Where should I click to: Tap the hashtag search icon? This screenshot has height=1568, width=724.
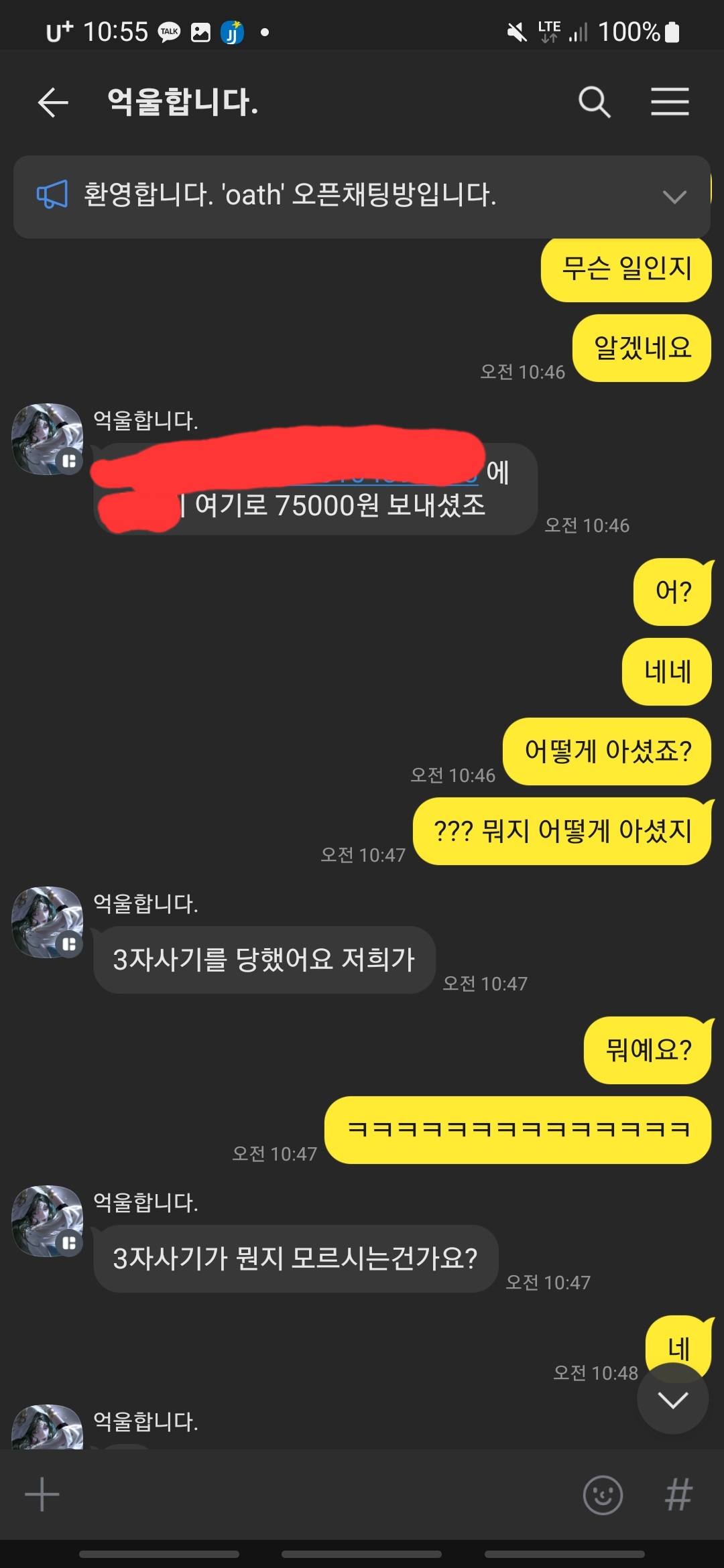click(x=678, y=1494)
